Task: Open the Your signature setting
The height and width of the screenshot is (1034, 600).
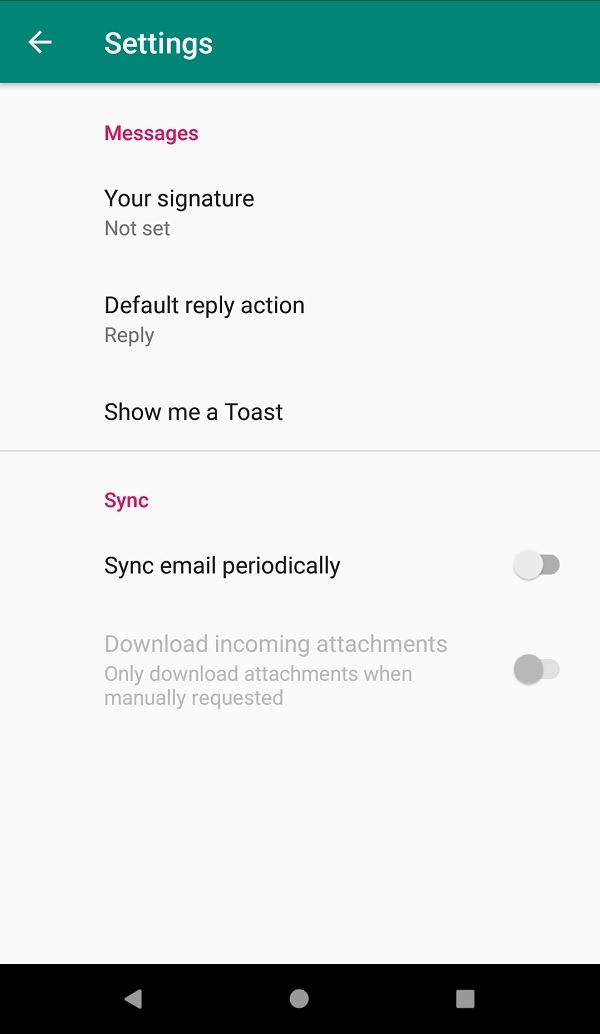Action: (179, 212)
